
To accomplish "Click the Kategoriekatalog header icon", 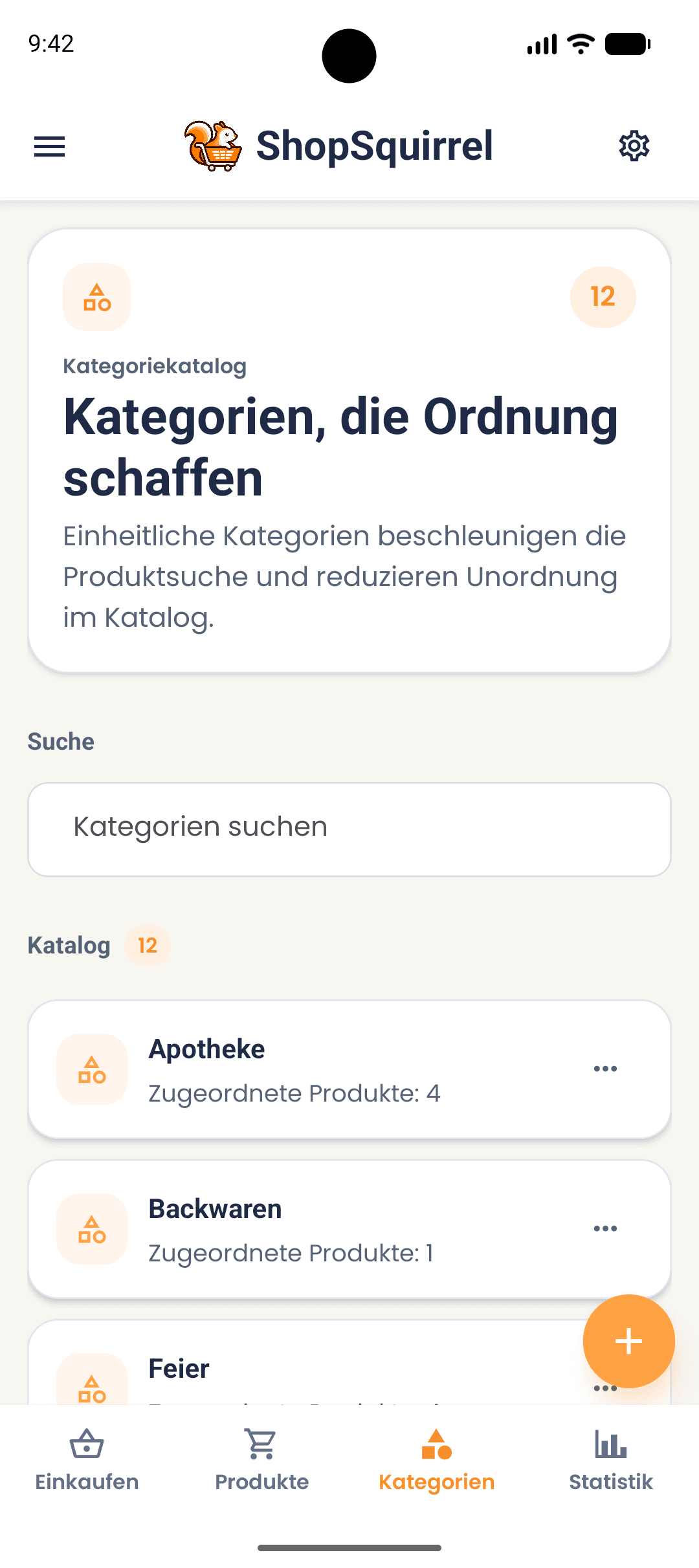I will 96,297.
